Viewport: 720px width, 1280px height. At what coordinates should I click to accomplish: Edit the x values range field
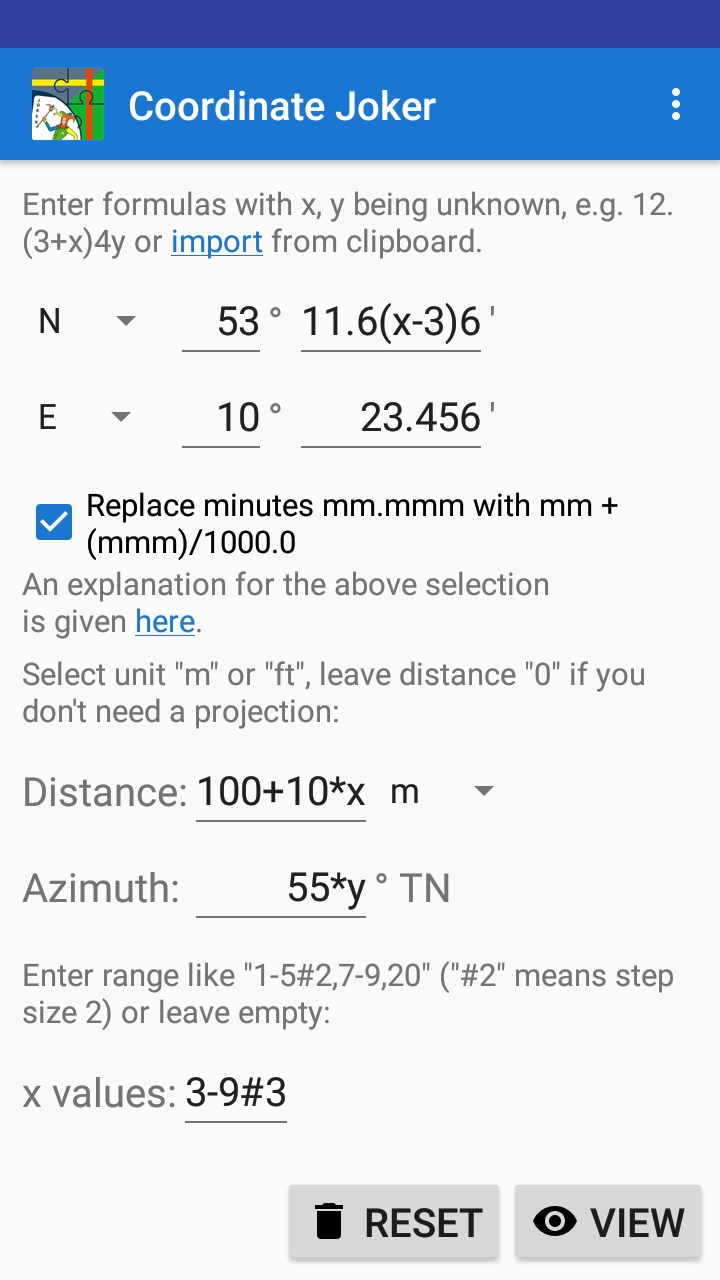coord(236,1093)
